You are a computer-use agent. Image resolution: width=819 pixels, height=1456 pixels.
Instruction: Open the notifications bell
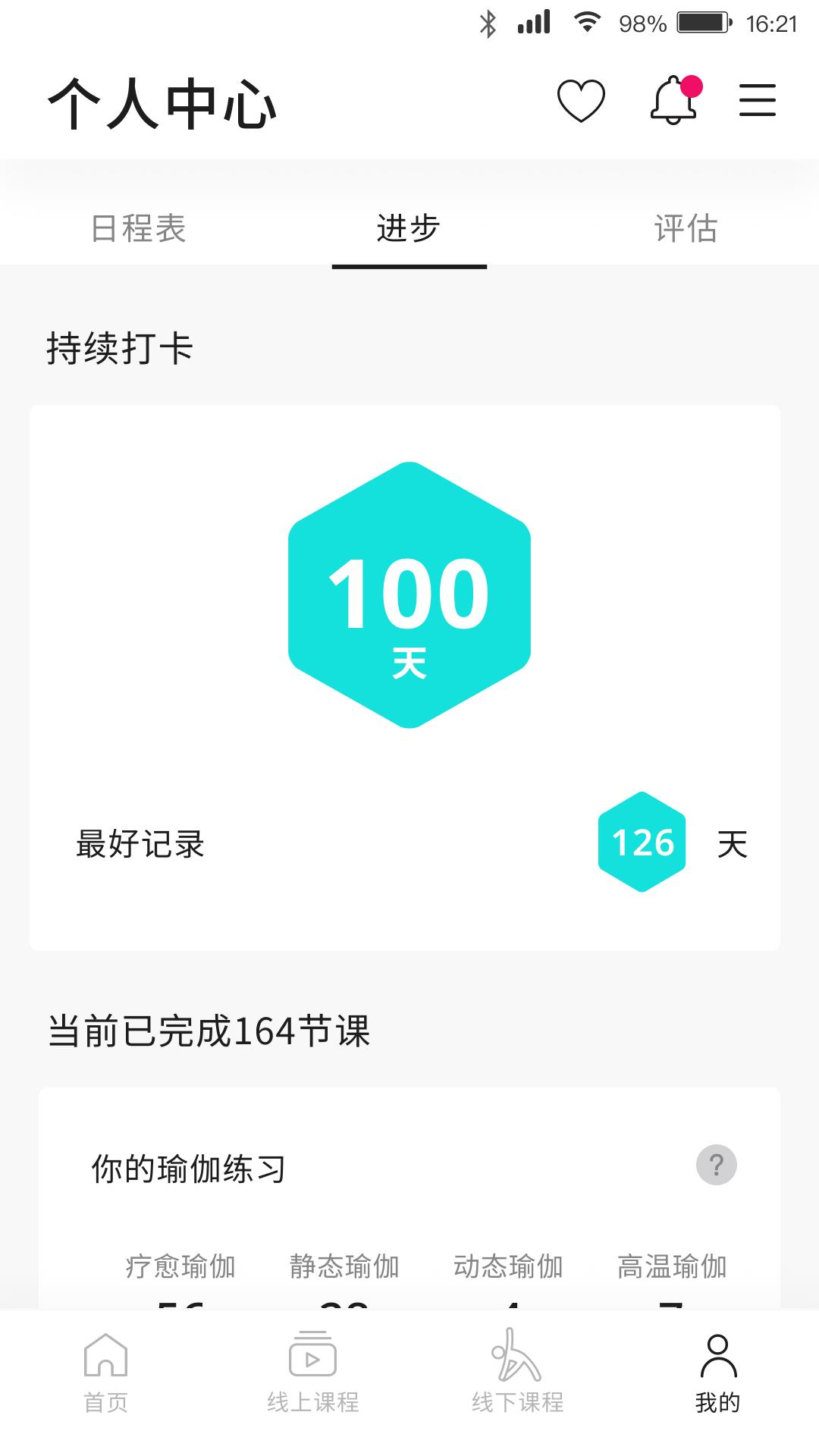point(676,99)
